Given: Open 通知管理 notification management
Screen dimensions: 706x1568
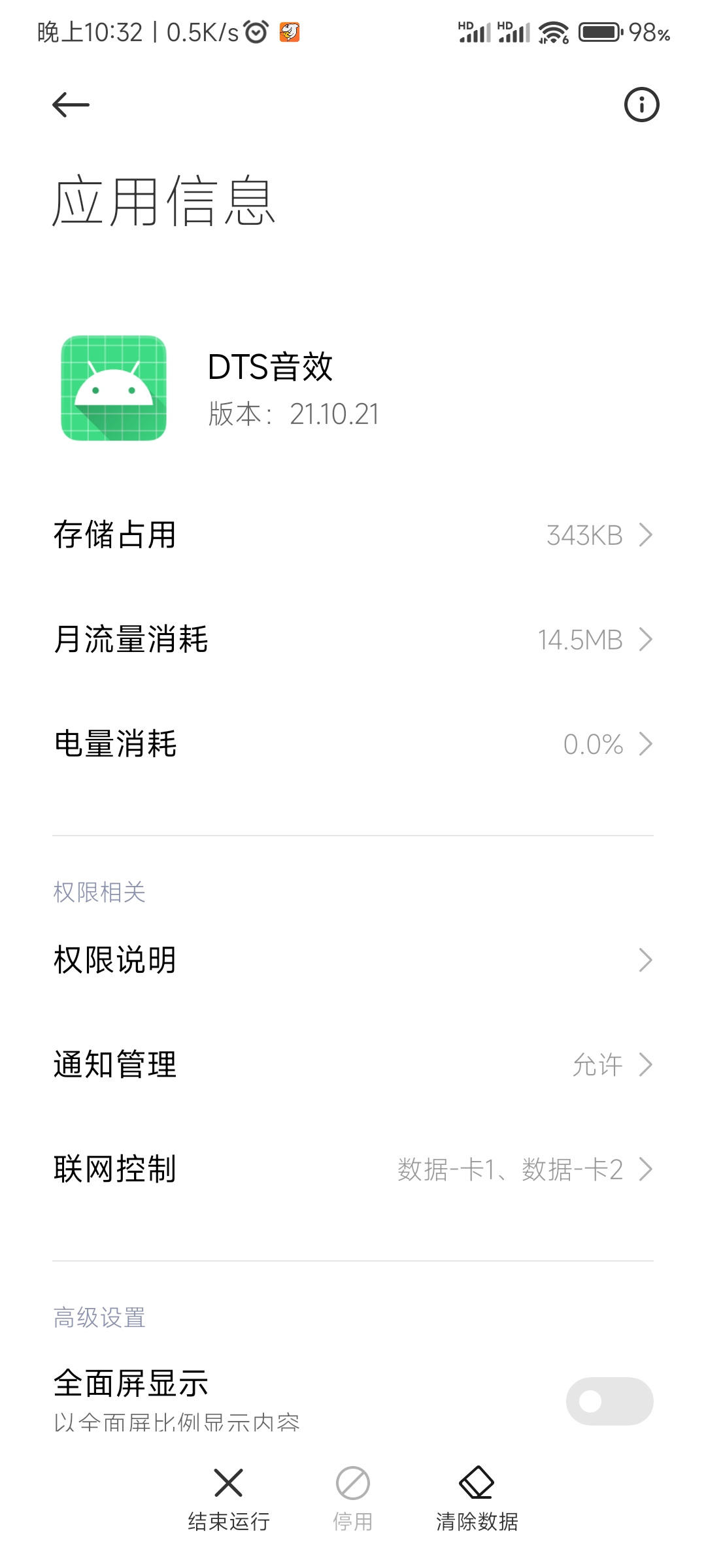Looking at the screenshot, I should pyautogui.click(x=353, y=1065).
